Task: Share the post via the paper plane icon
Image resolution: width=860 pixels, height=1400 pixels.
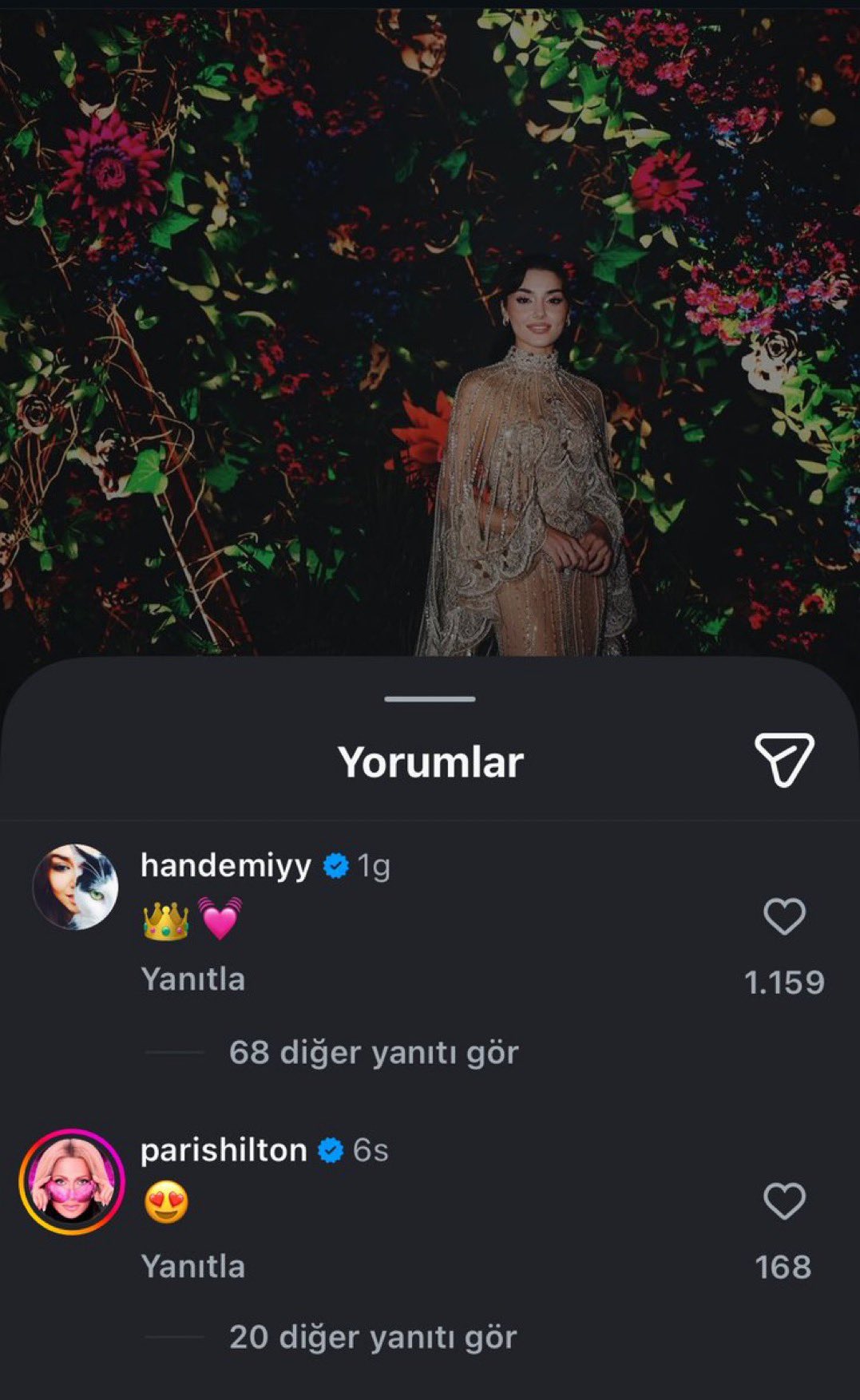Action: [x=783, y=759]
